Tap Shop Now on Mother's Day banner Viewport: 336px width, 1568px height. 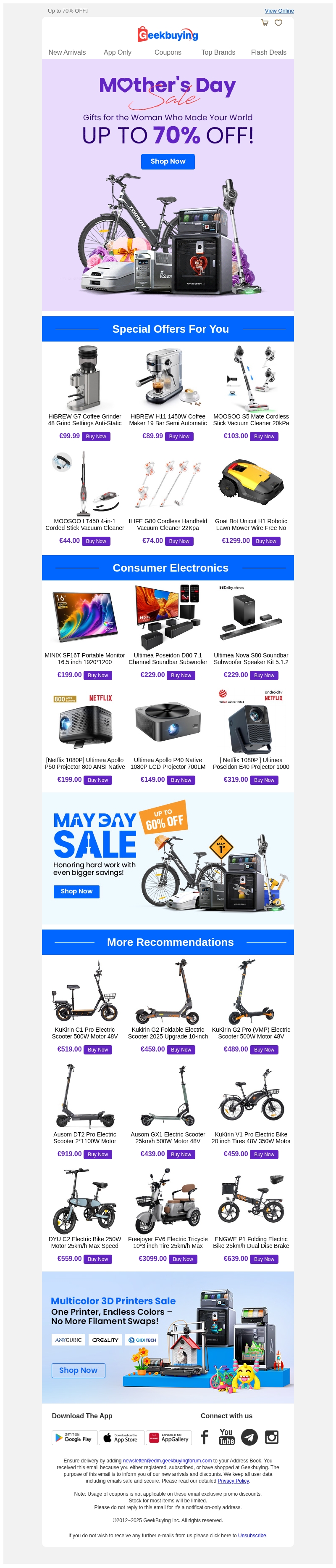pyautogui.click(x=168, y=162)
